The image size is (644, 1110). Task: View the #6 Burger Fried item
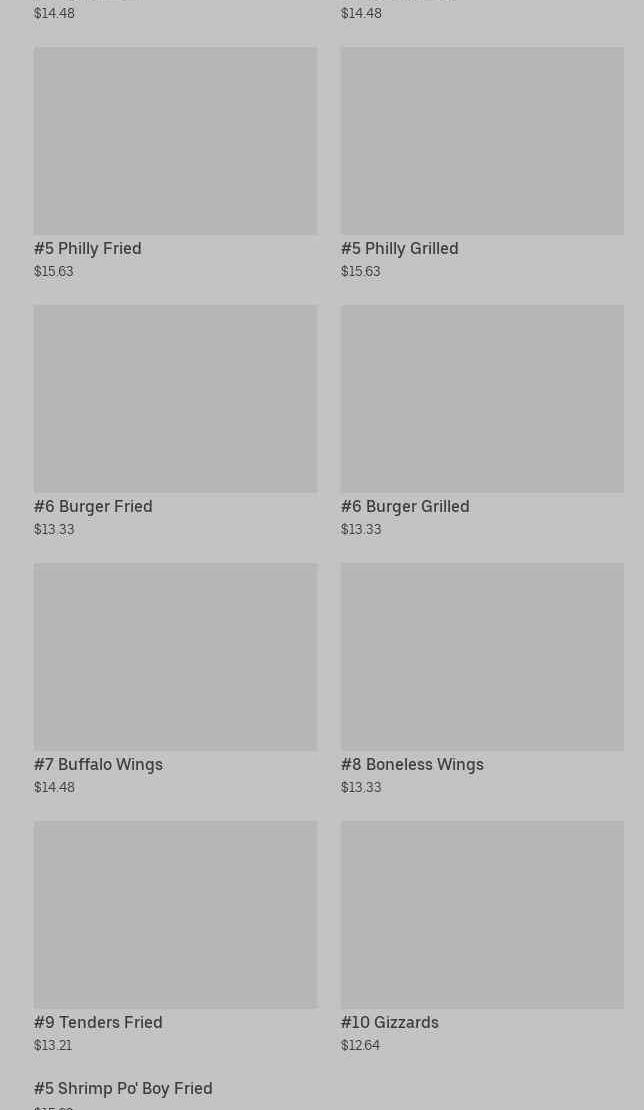click(x=175, y=418)
